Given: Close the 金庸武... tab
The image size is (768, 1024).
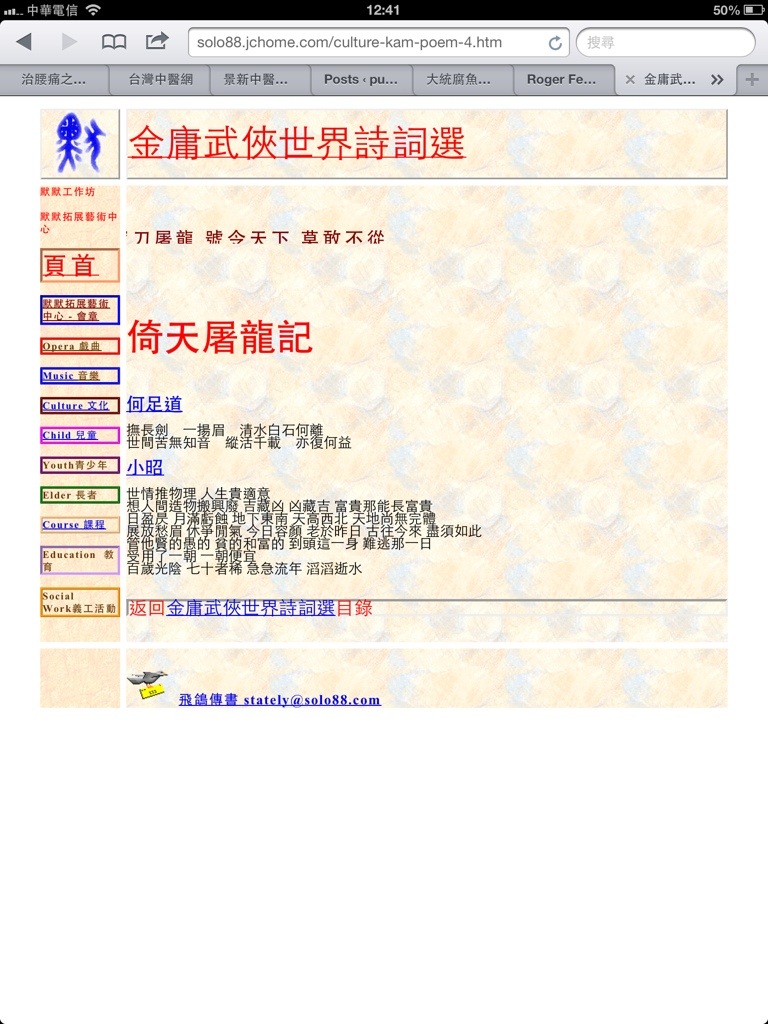Looking at the screenshot, I should click(630, 79).
